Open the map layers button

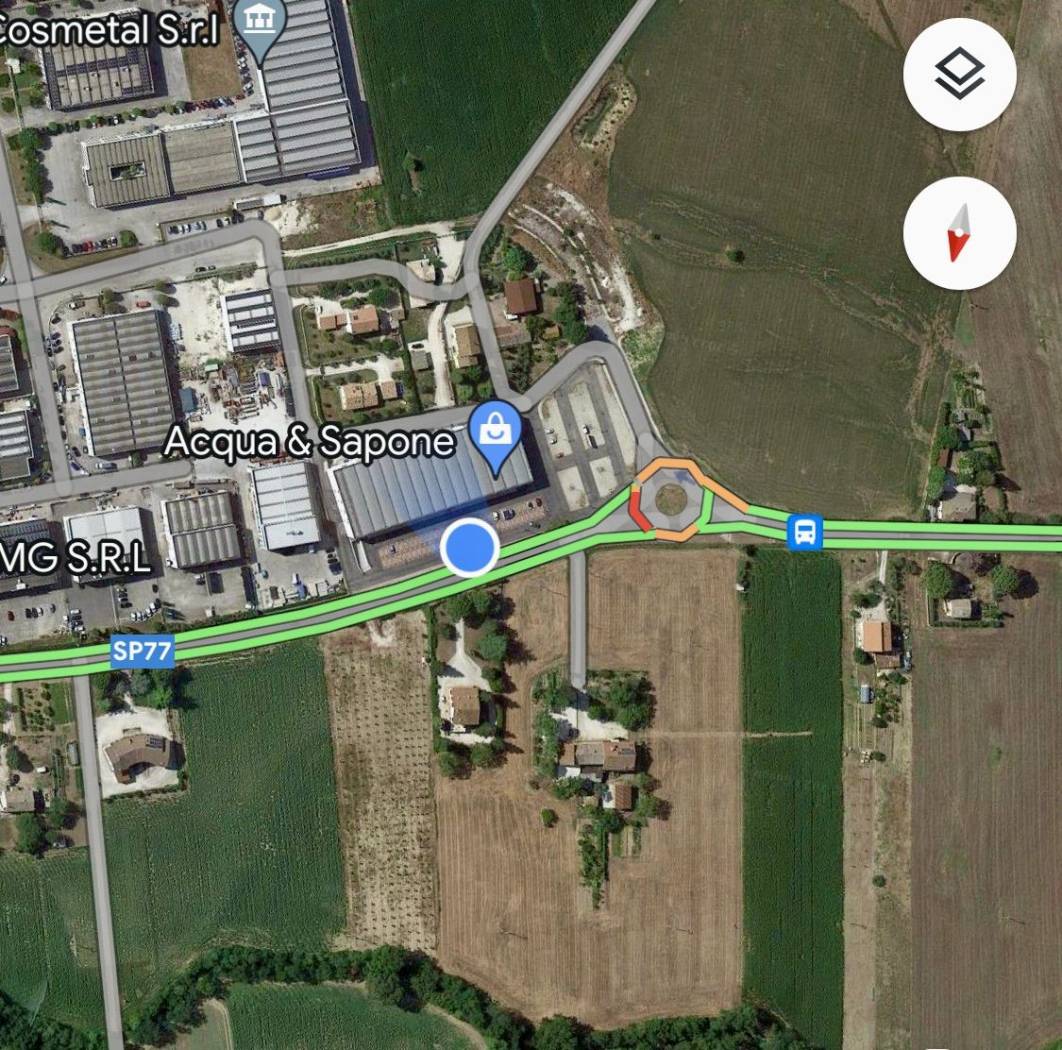click(959, 74)
